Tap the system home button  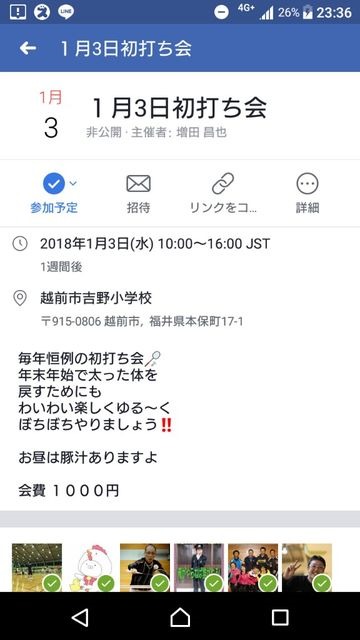(180, 618)
